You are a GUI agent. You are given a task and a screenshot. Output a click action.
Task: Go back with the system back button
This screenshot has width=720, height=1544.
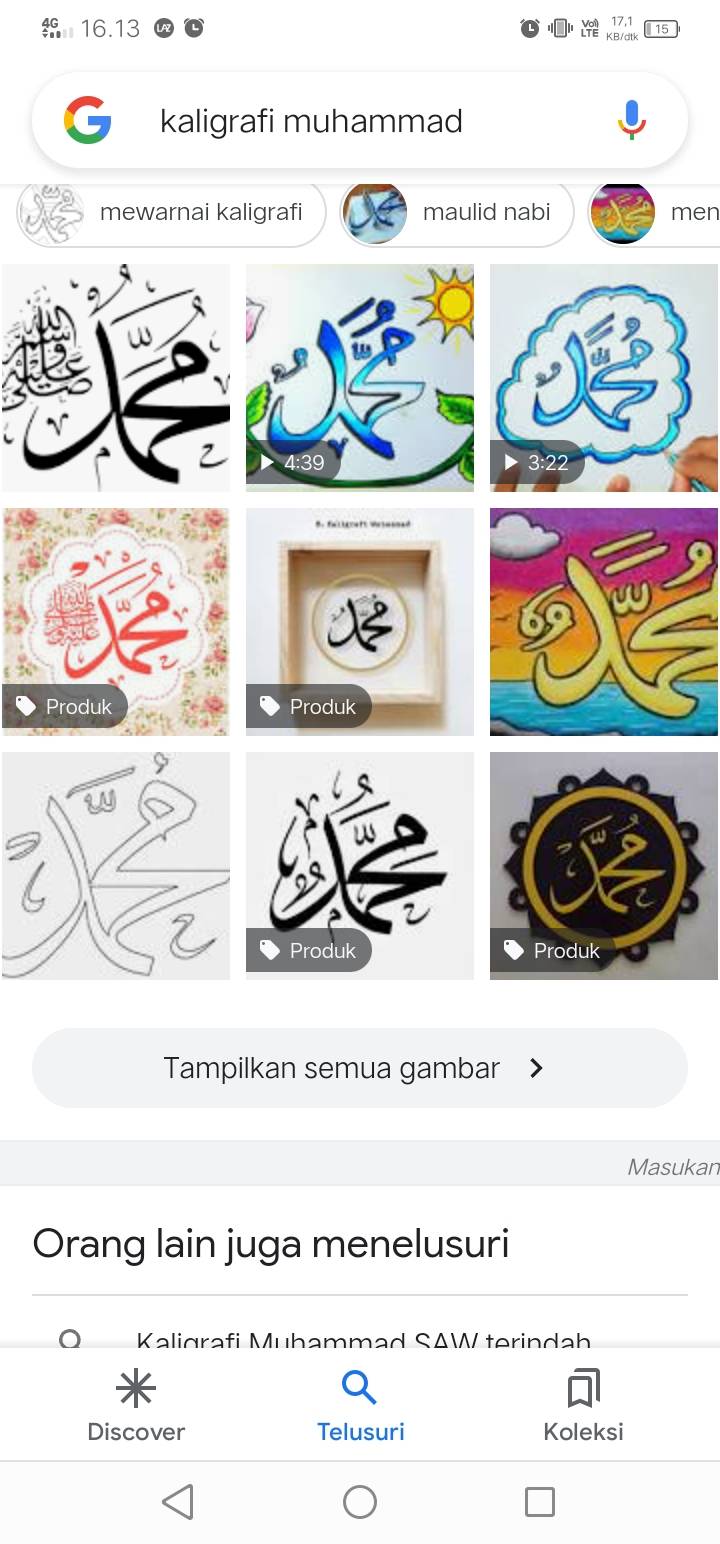[178, 1501]
